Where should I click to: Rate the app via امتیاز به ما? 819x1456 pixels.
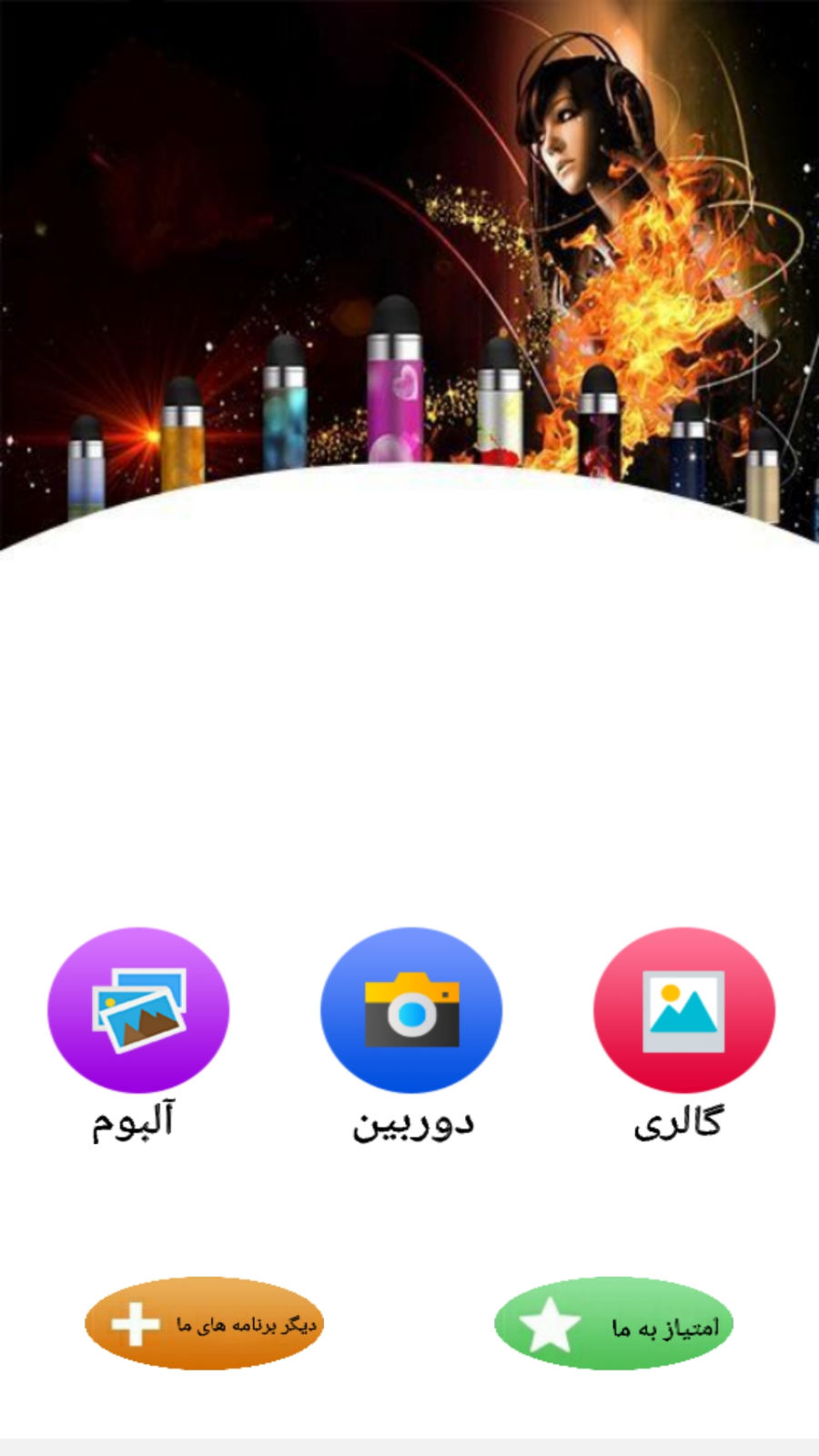pos(613,1324)
